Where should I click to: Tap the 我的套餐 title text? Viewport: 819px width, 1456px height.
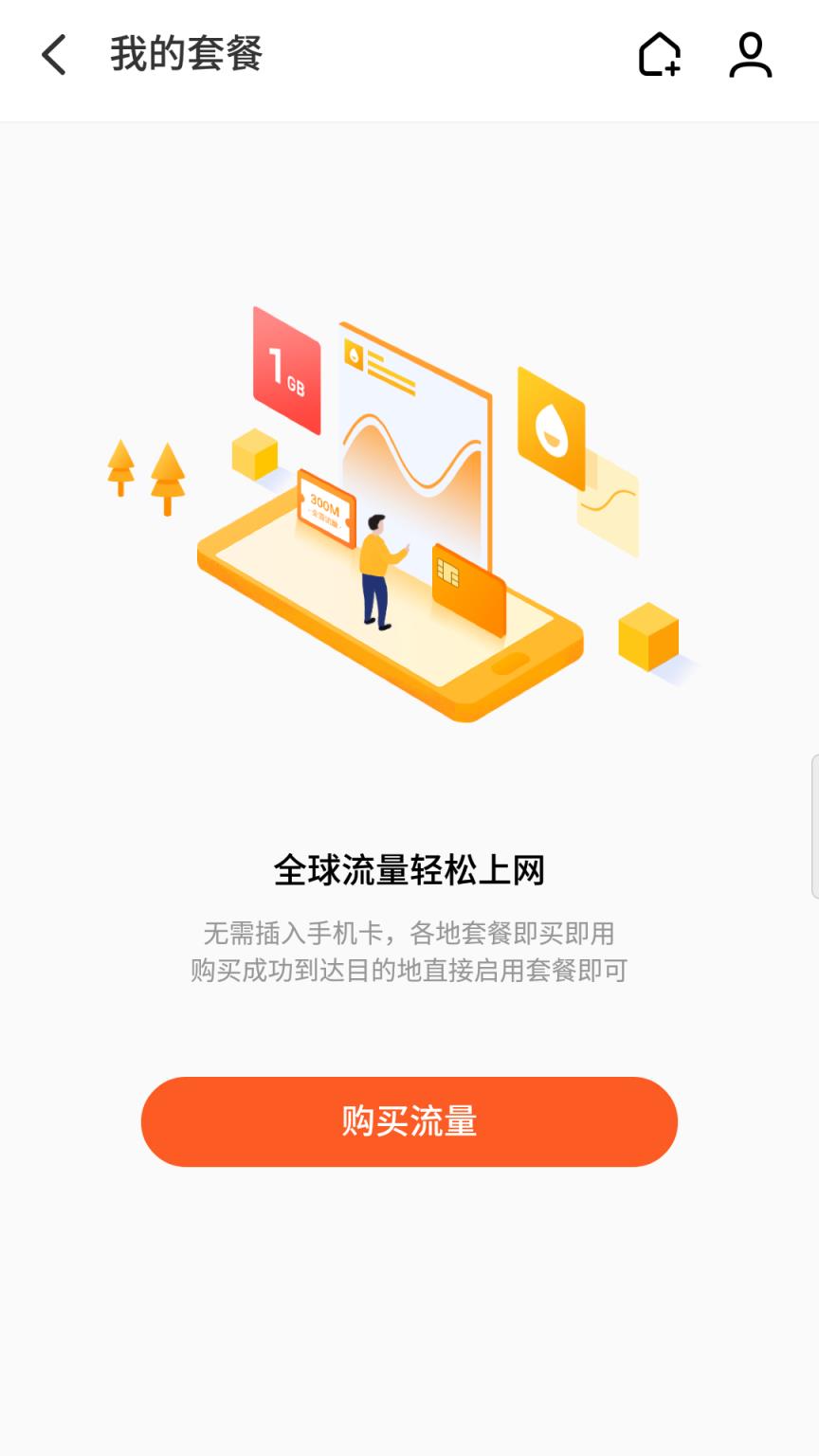click(186, 57)
